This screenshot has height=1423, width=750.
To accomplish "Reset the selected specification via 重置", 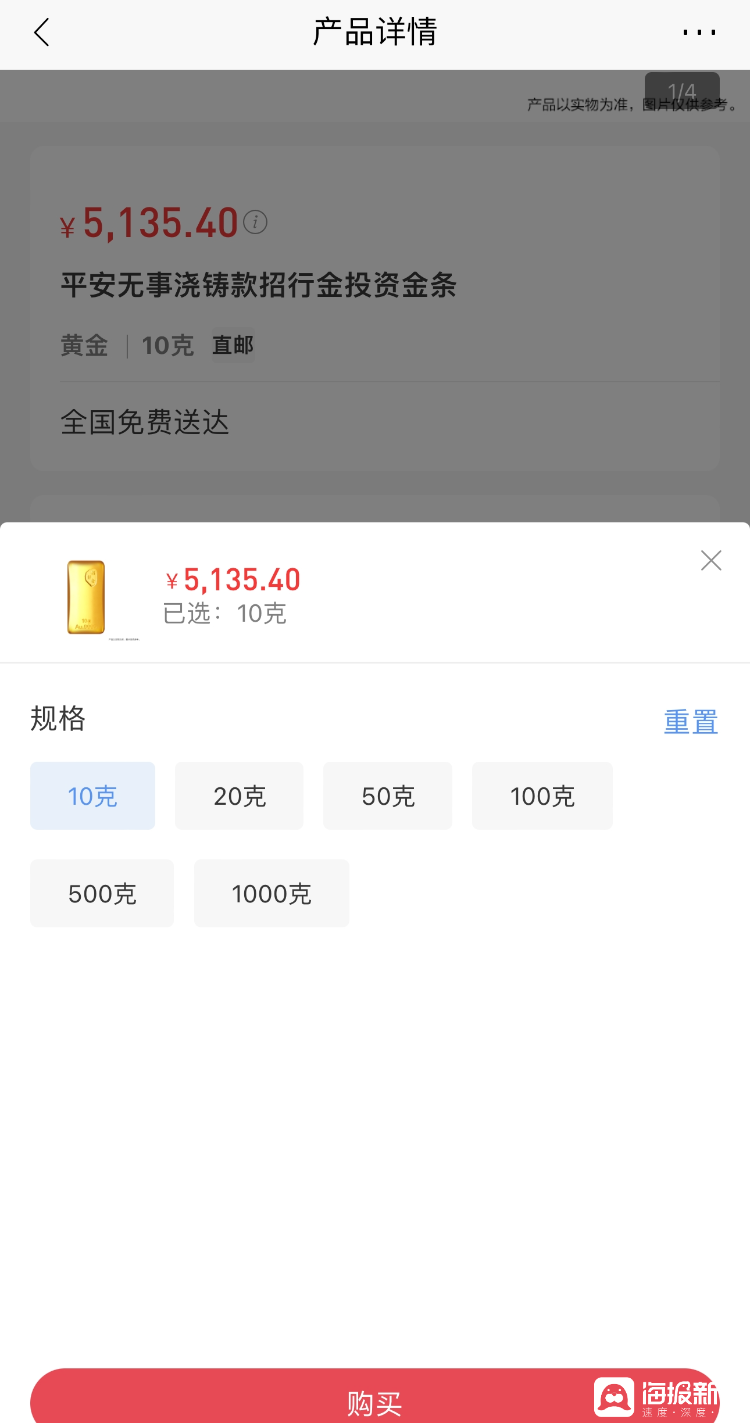I will tap(691, 721).
